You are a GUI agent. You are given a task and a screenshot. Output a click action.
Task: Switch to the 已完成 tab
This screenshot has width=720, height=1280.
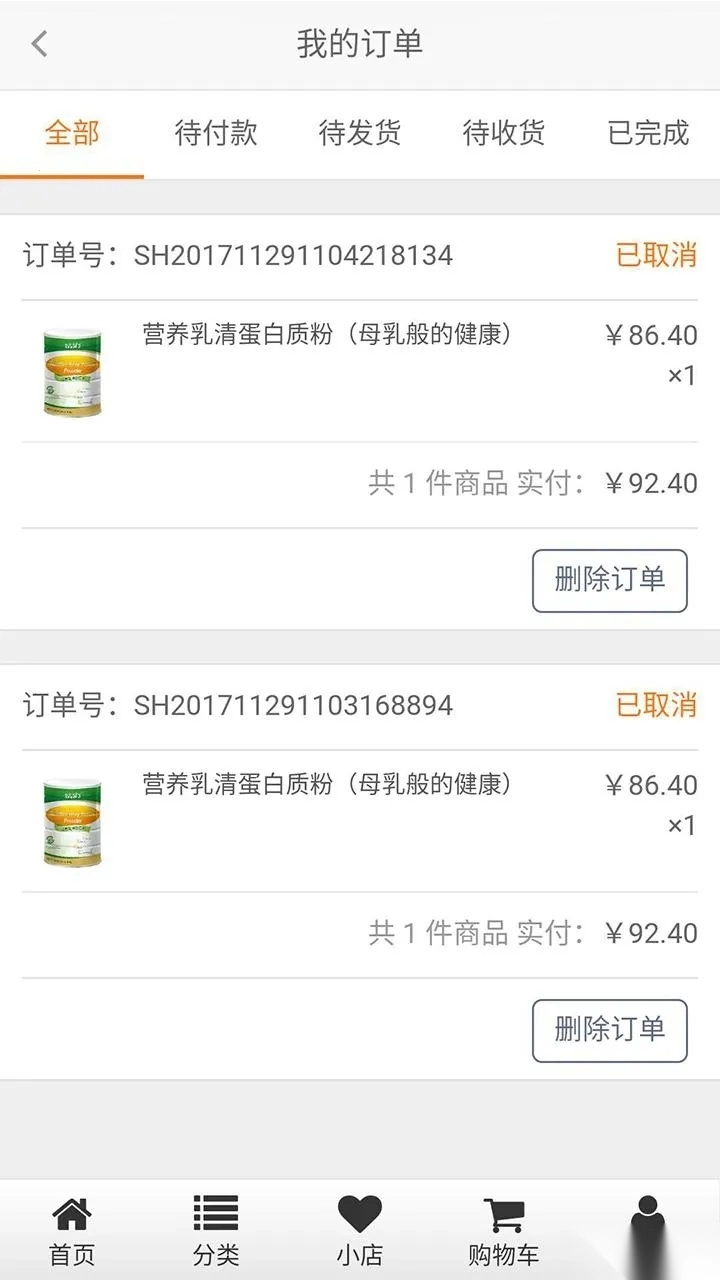(645, 135)
